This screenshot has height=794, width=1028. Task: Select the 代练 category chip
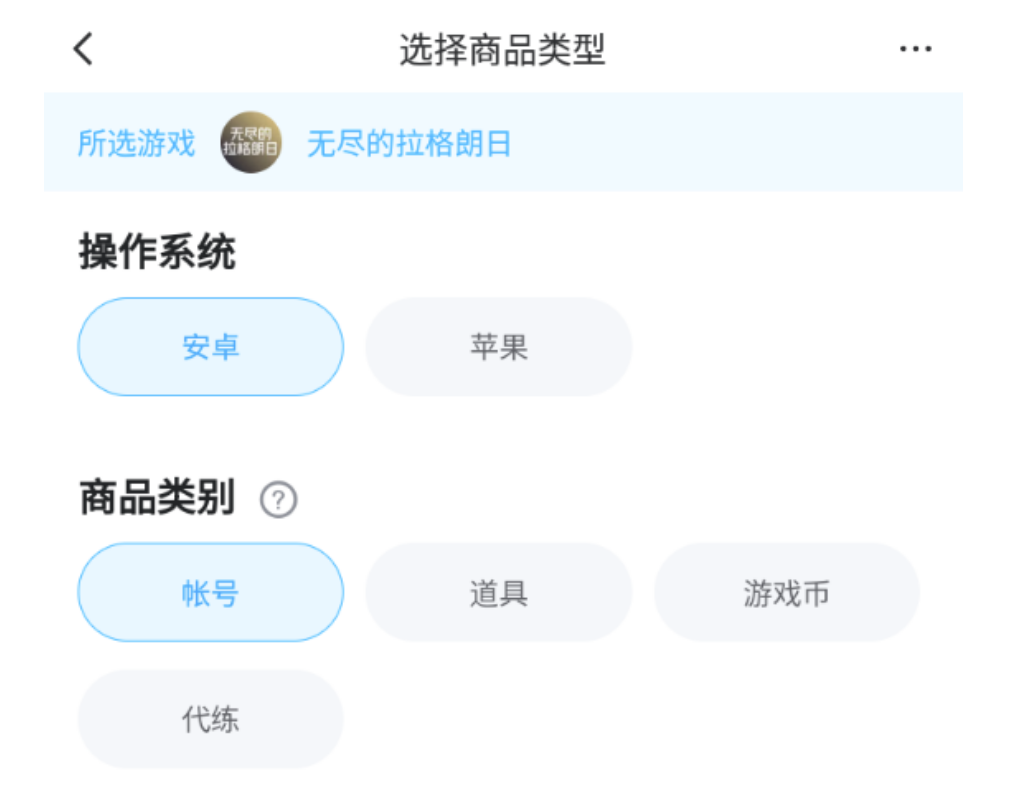coord(210,719)
